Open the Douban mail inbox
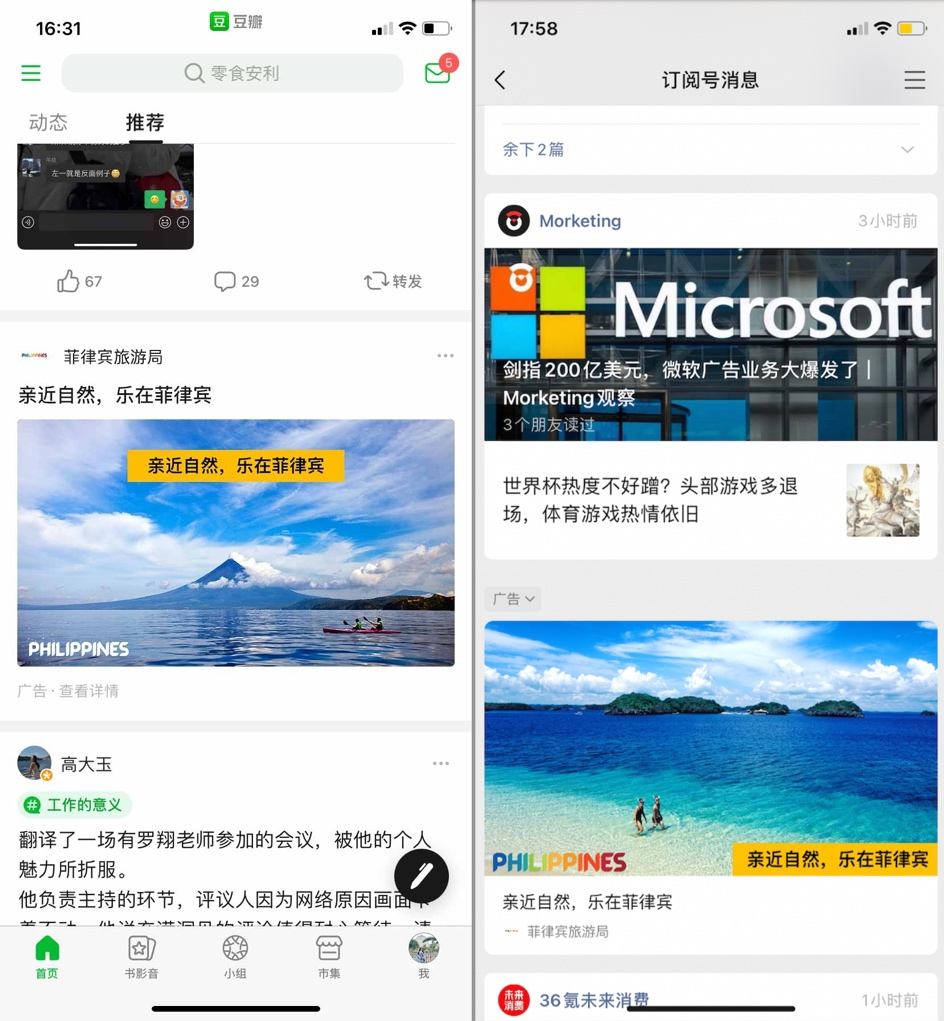The width and height of the screenshot is (944, 1021). pyautogui.click(x=438, y=73)
